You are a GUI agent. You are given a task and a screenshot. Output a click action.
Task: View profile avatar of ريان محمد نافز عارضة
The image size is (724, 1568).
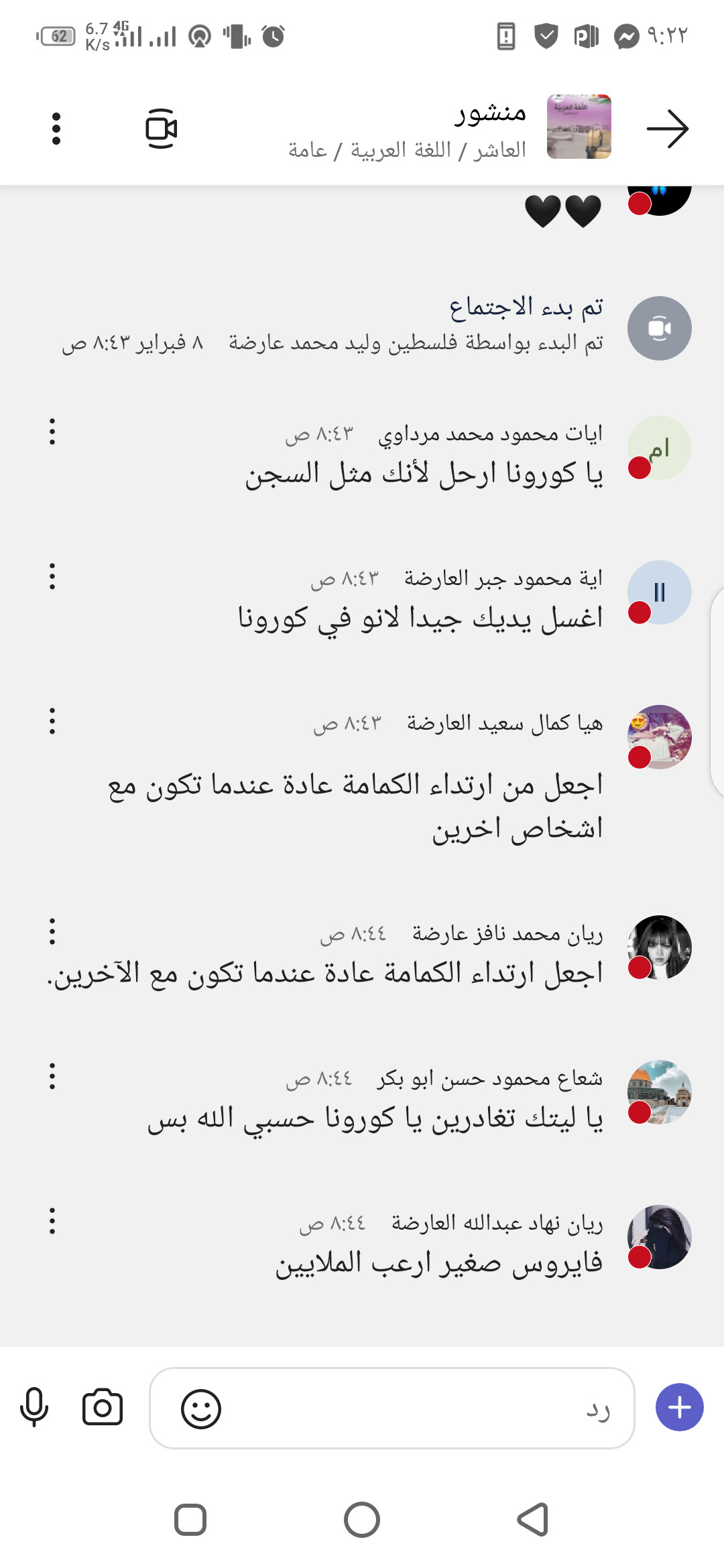click(659, 948)
